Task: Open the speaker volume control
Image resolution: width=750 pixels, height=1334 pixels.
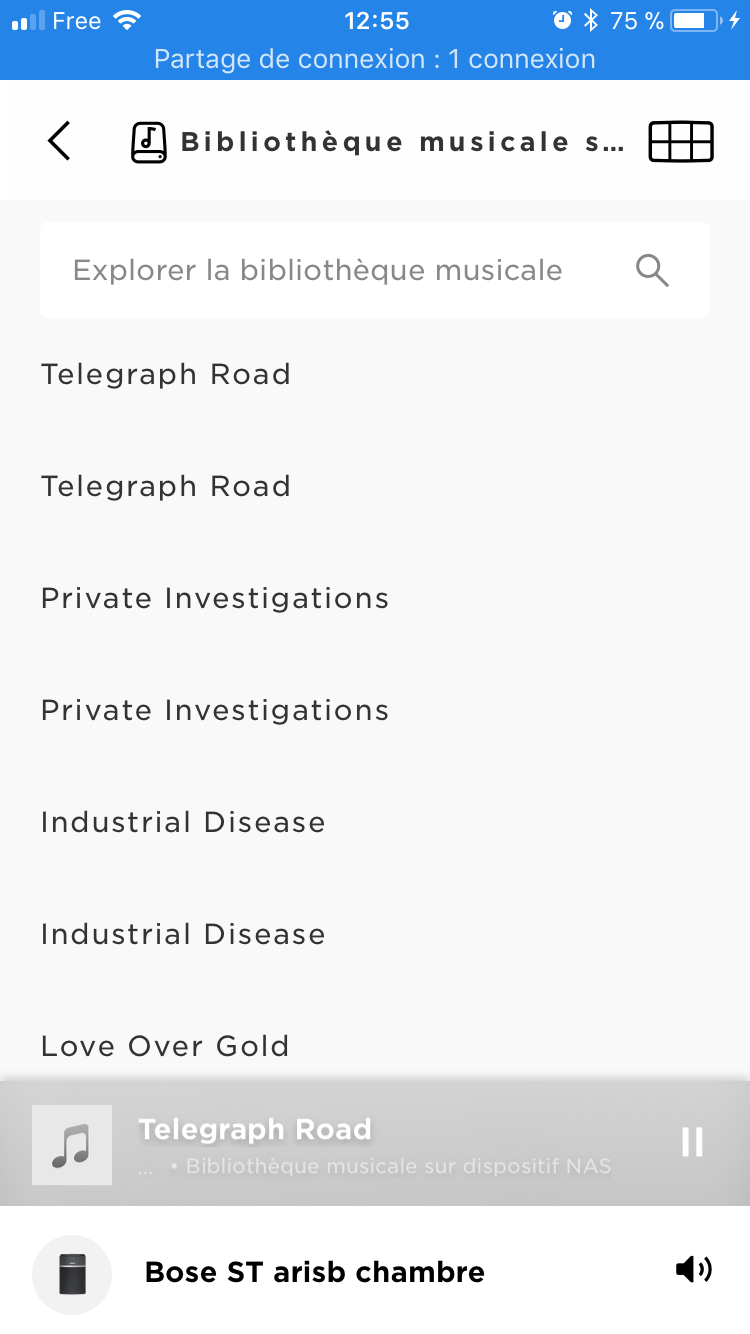Action: coord(693,1270)
